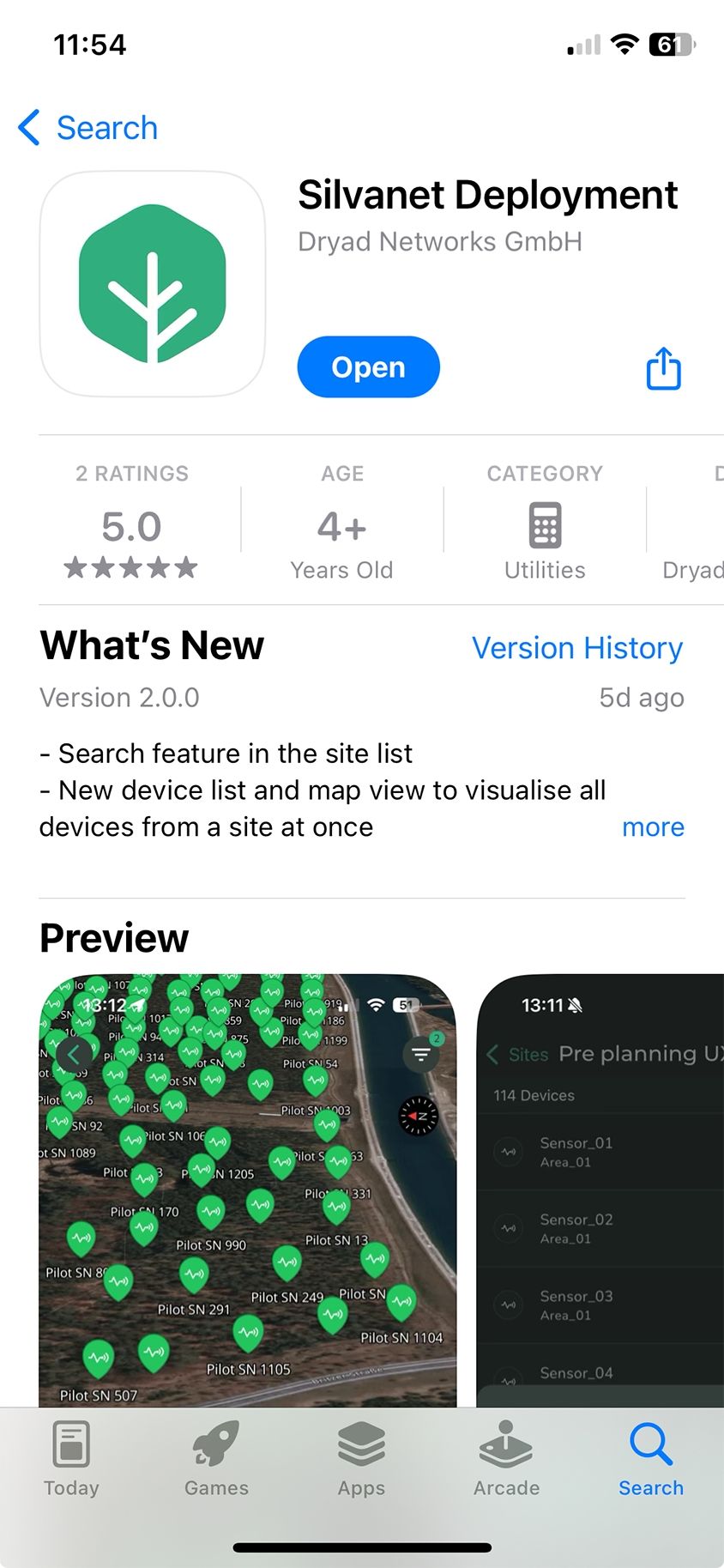
Task: Open the Silvanet Deployment app
Action: pyautogui.click(x=368, y=367)
